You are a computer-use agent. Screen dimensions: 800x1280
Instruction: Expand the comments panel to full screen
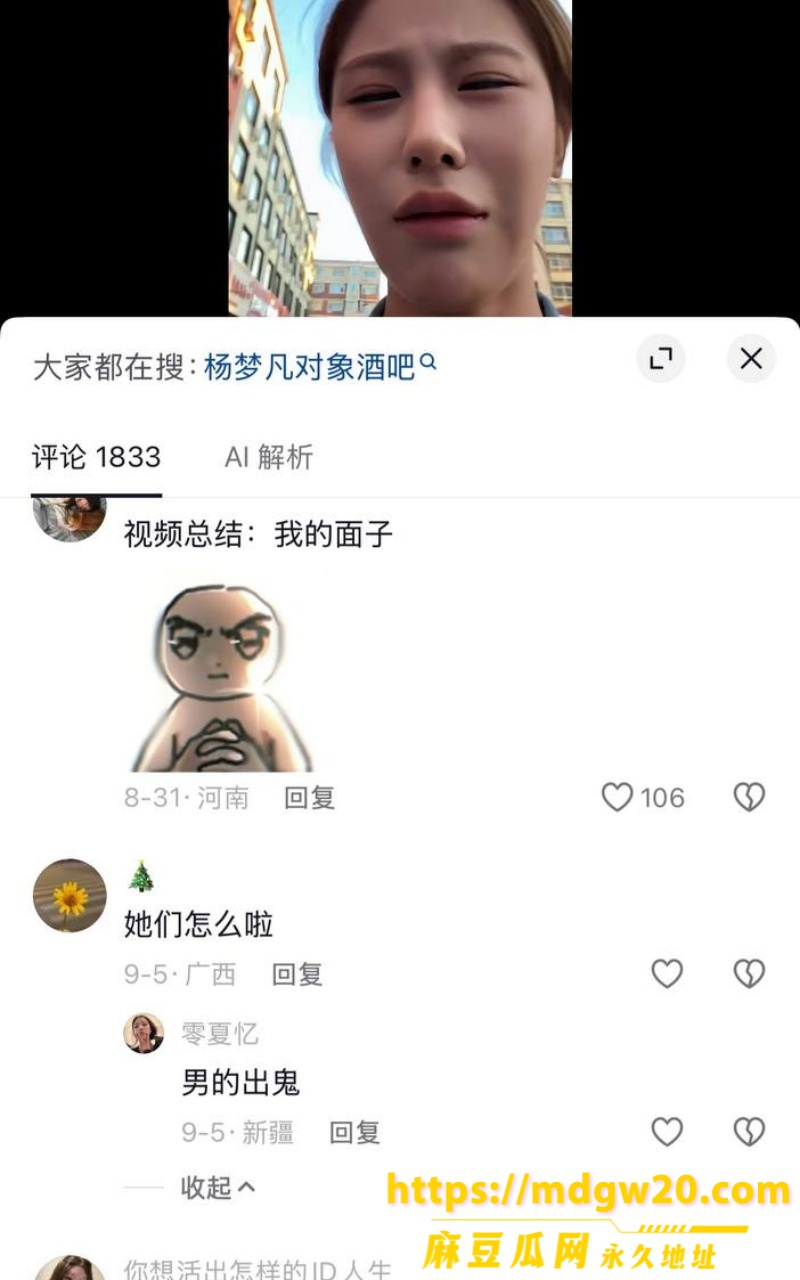(x=661, y=359)
